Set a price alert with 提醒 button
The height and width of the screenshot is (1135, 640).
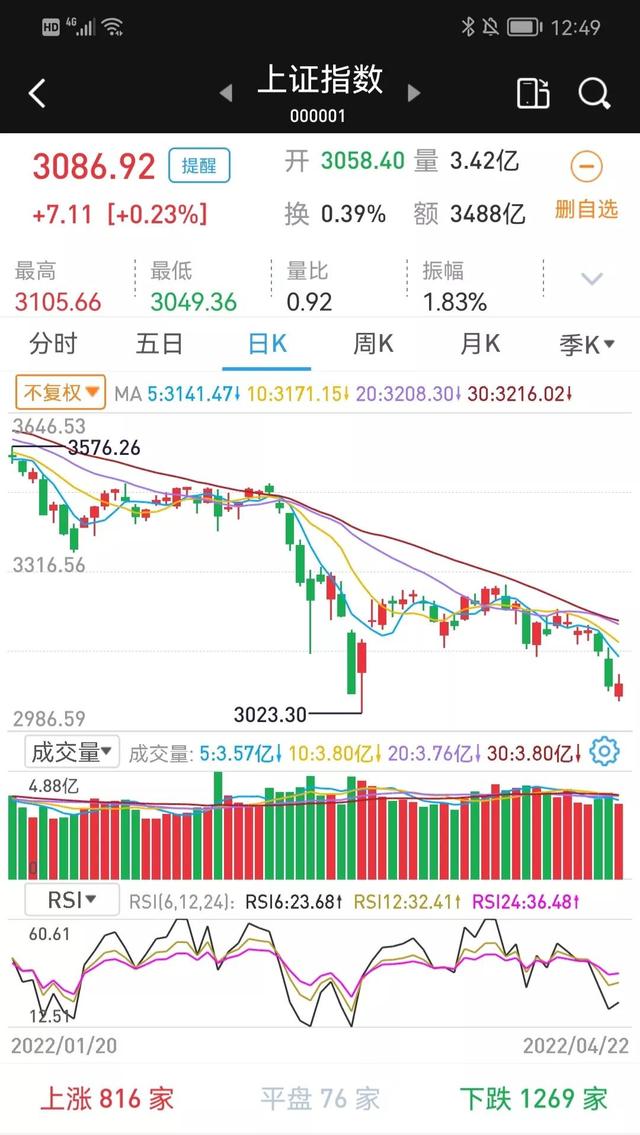coord(199,166)
